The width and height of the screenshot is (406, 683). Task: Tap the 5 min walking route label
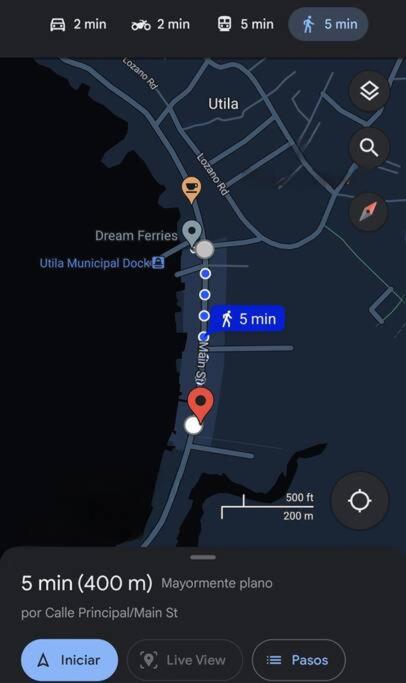point(247,319)
